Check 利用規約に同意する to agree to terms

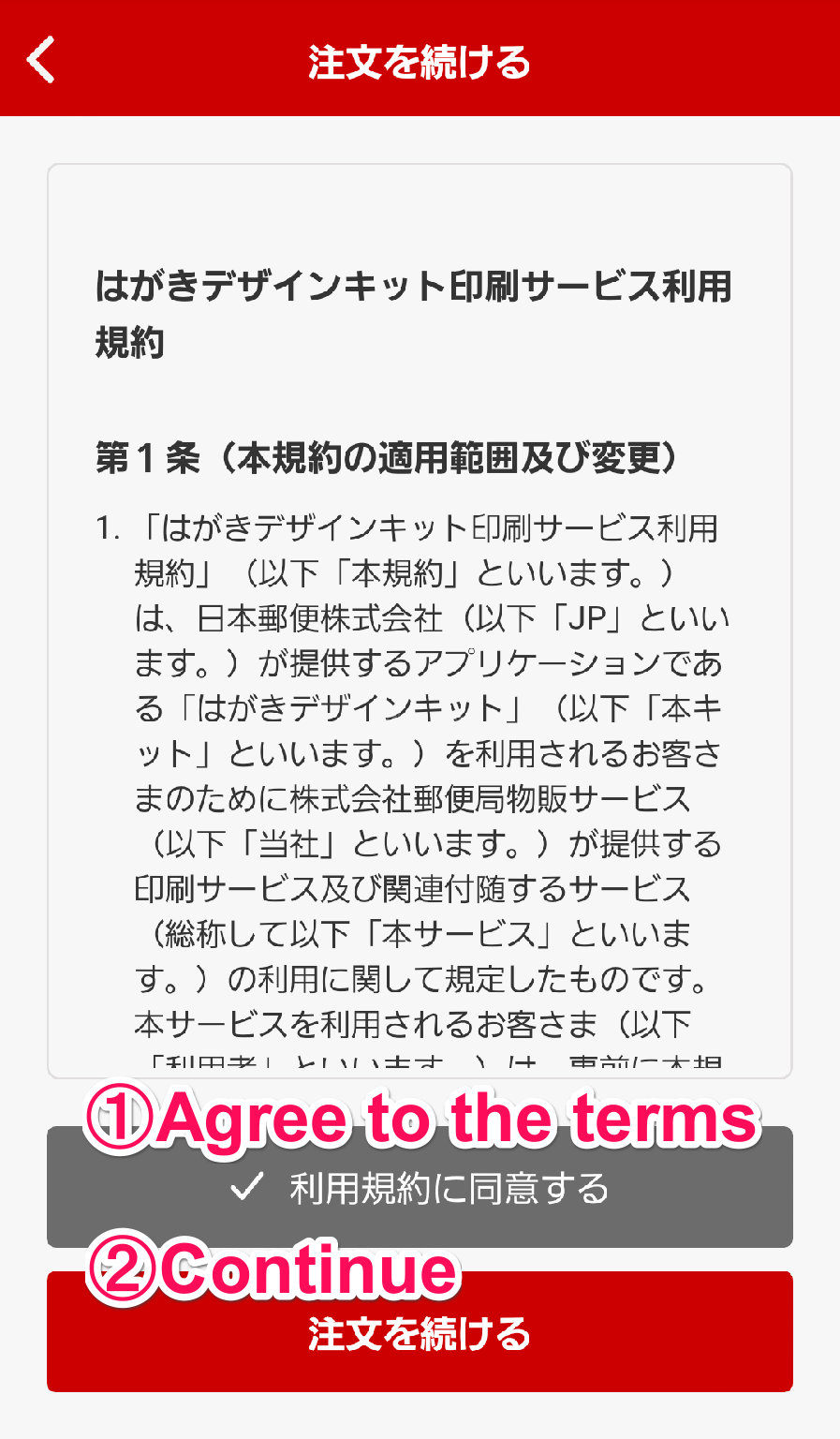click(x=420, y=1187)
